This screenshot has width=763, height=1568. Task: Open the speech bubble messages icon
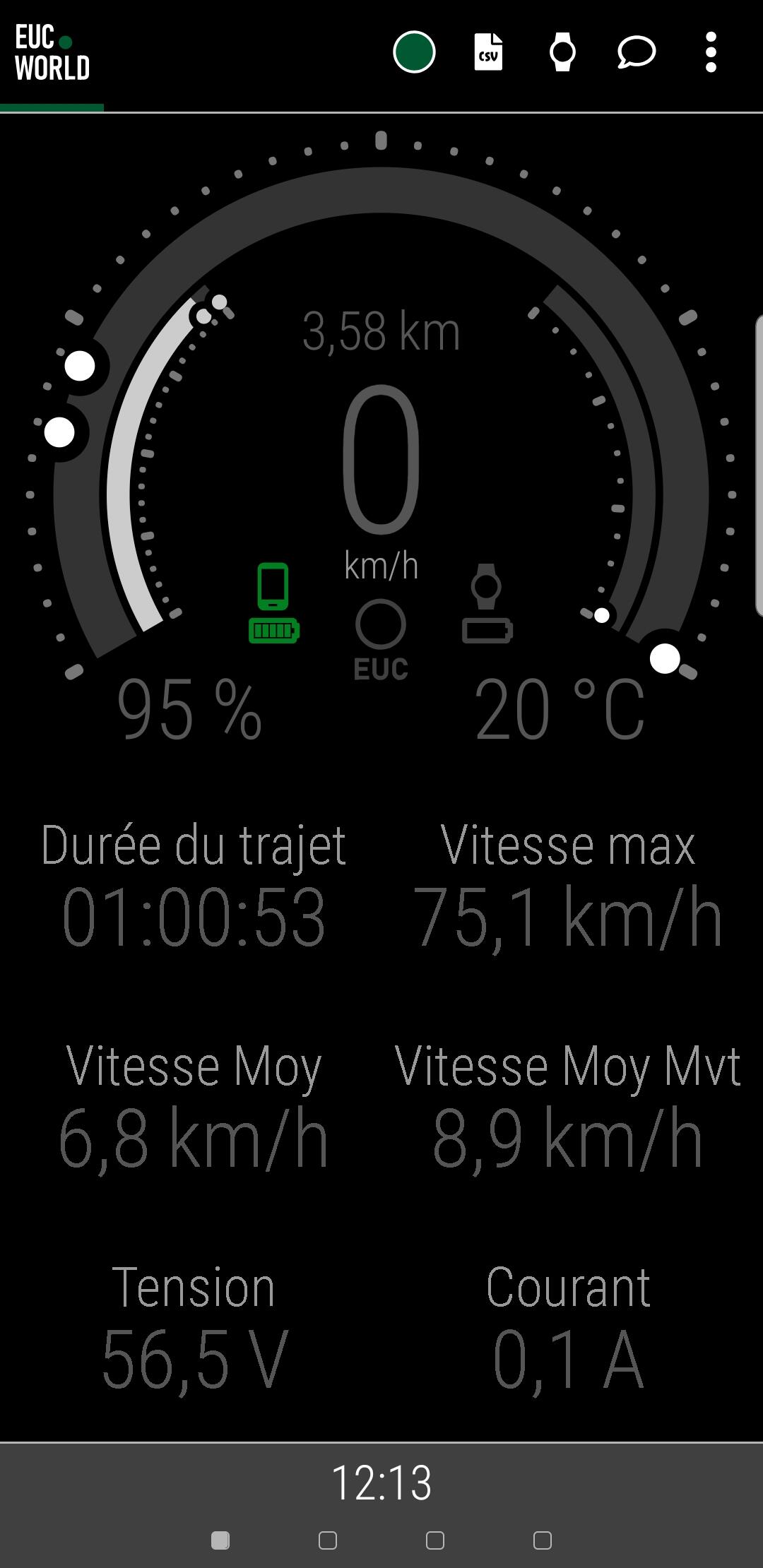[637, 52]
